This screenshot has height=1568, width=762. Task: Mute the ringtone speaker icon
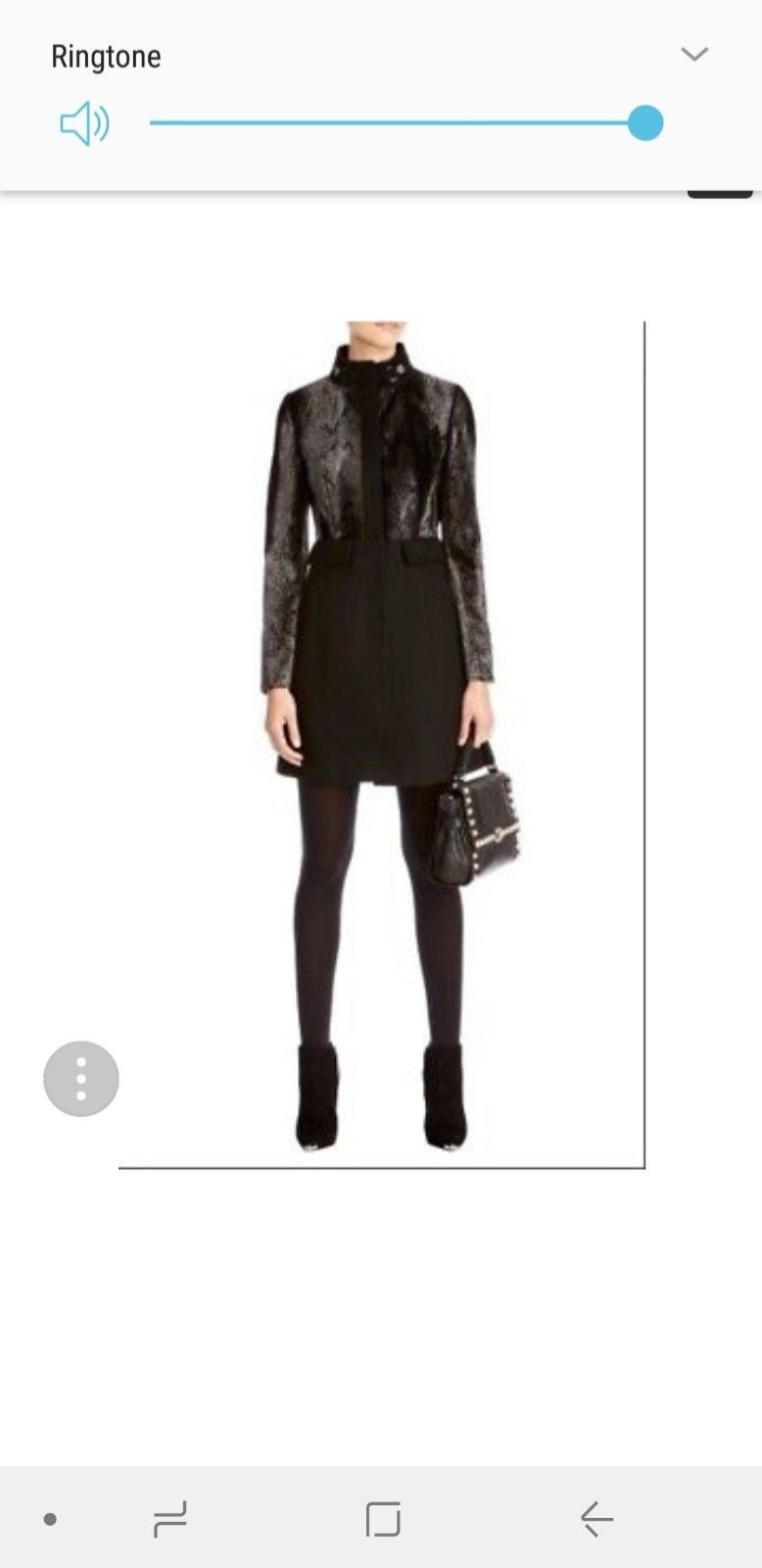tap(84, 123)
